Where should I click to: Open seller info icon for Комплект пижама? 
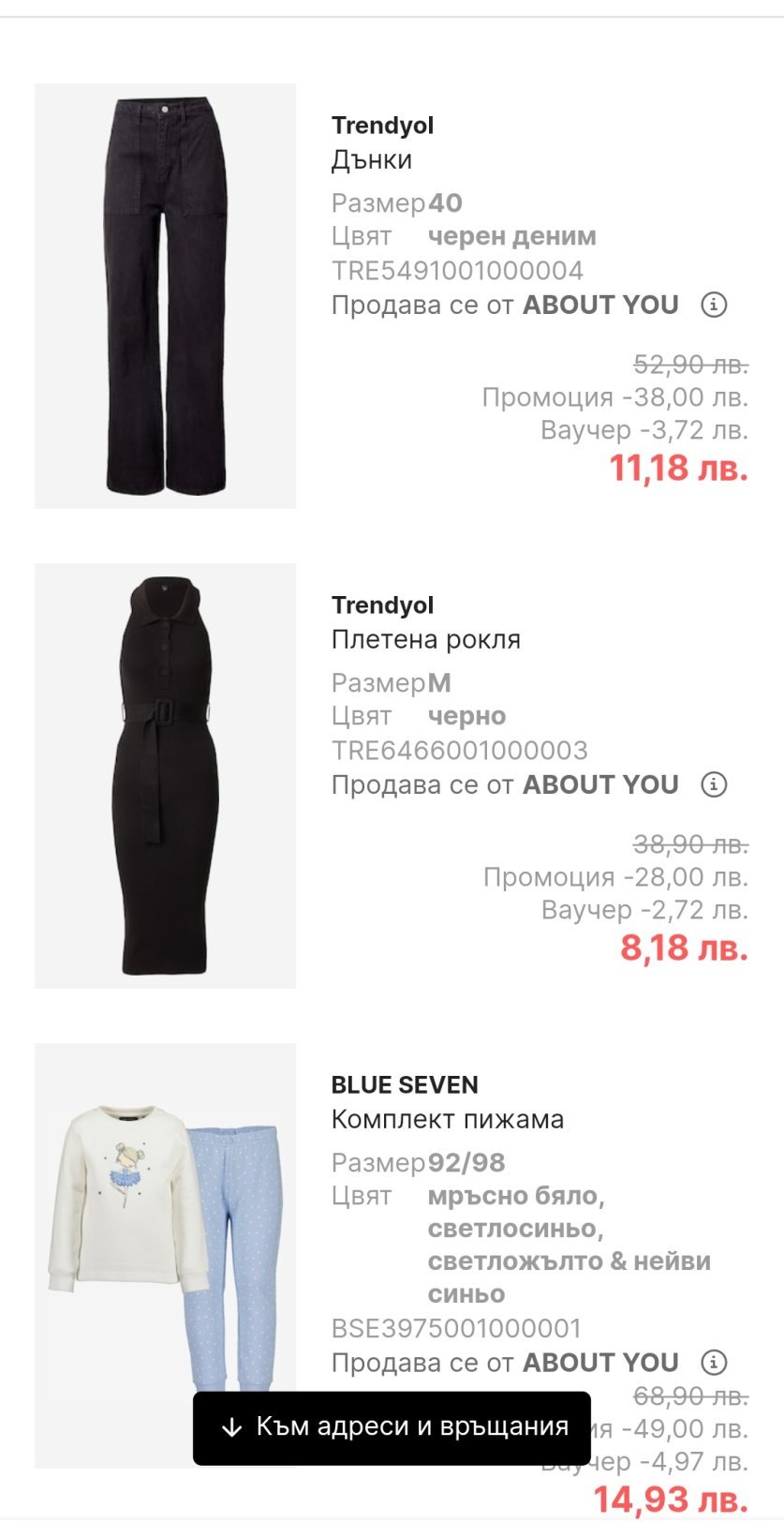pos(714,1362)
